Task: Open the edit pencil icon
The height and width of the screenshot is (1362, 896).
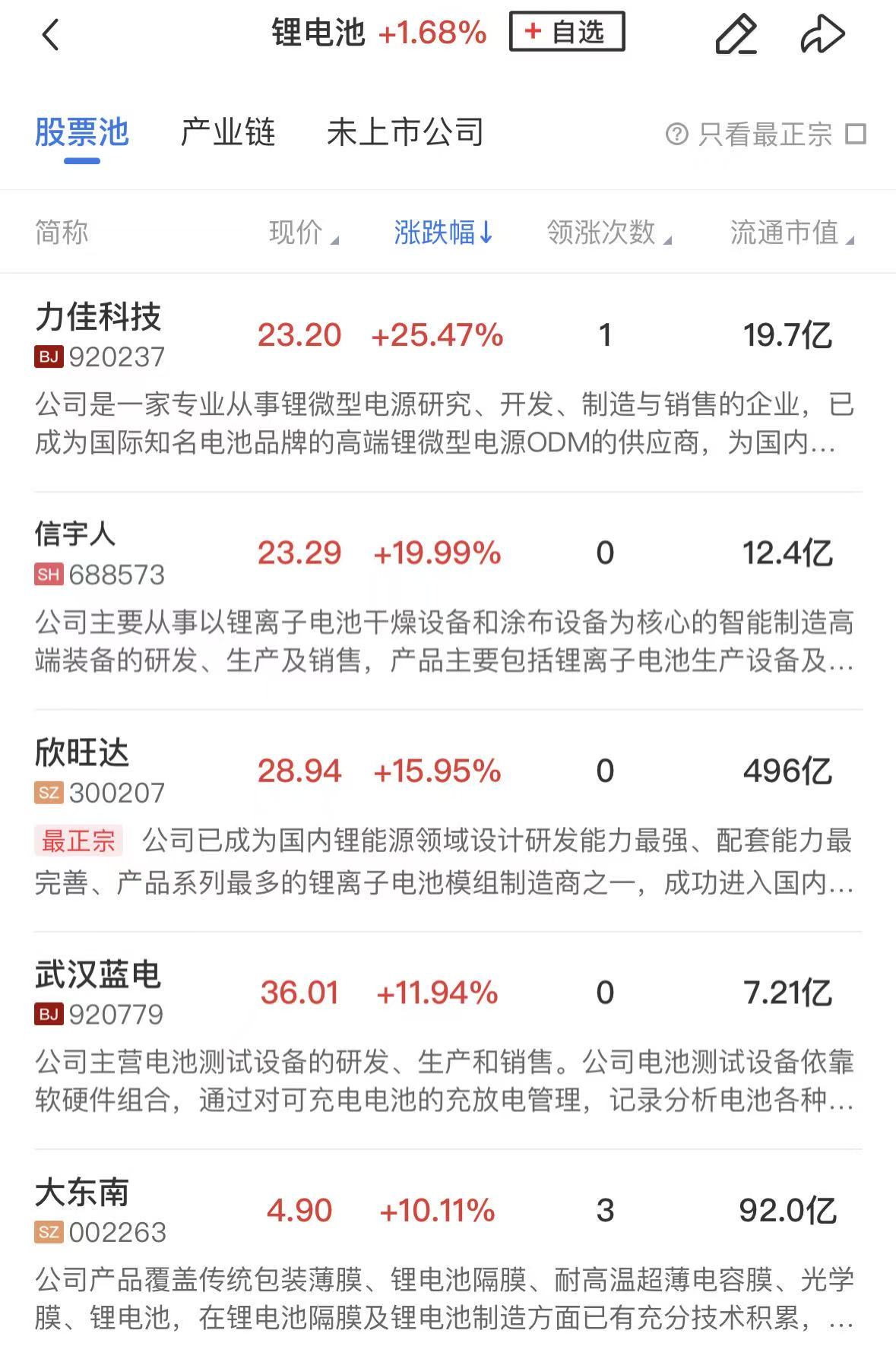Action: tap(736, 34)
